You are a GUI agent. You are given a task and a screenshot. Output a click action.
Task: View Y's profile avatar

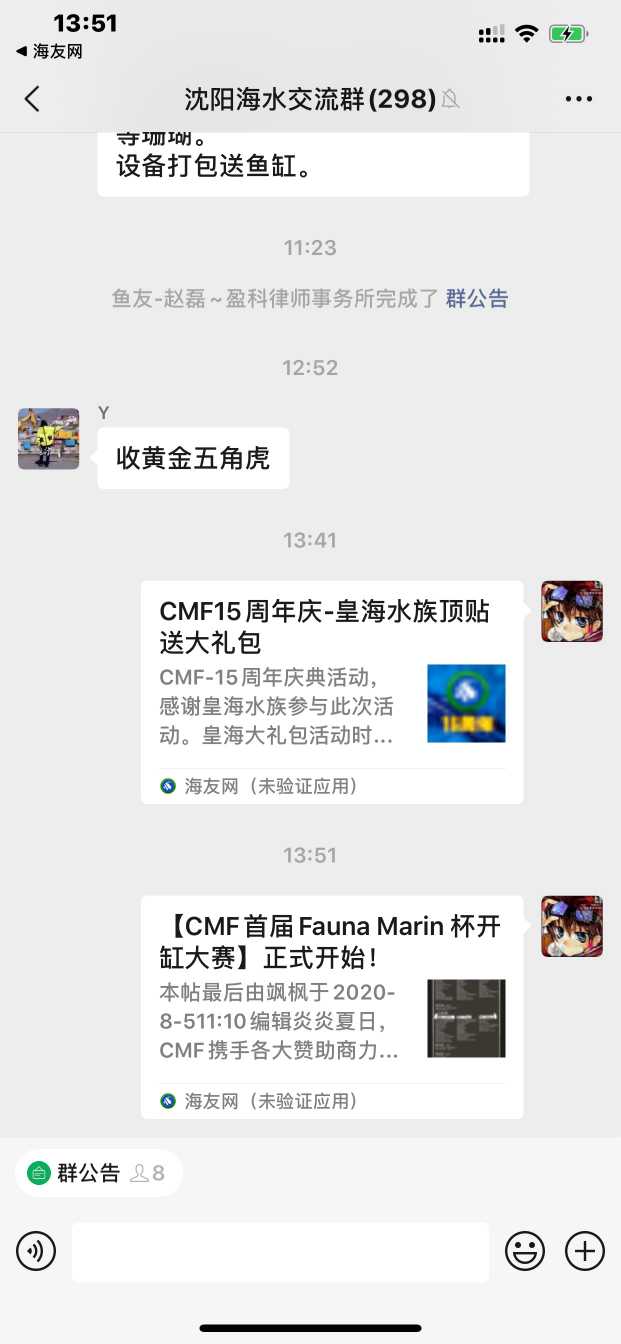pos(48,438)
